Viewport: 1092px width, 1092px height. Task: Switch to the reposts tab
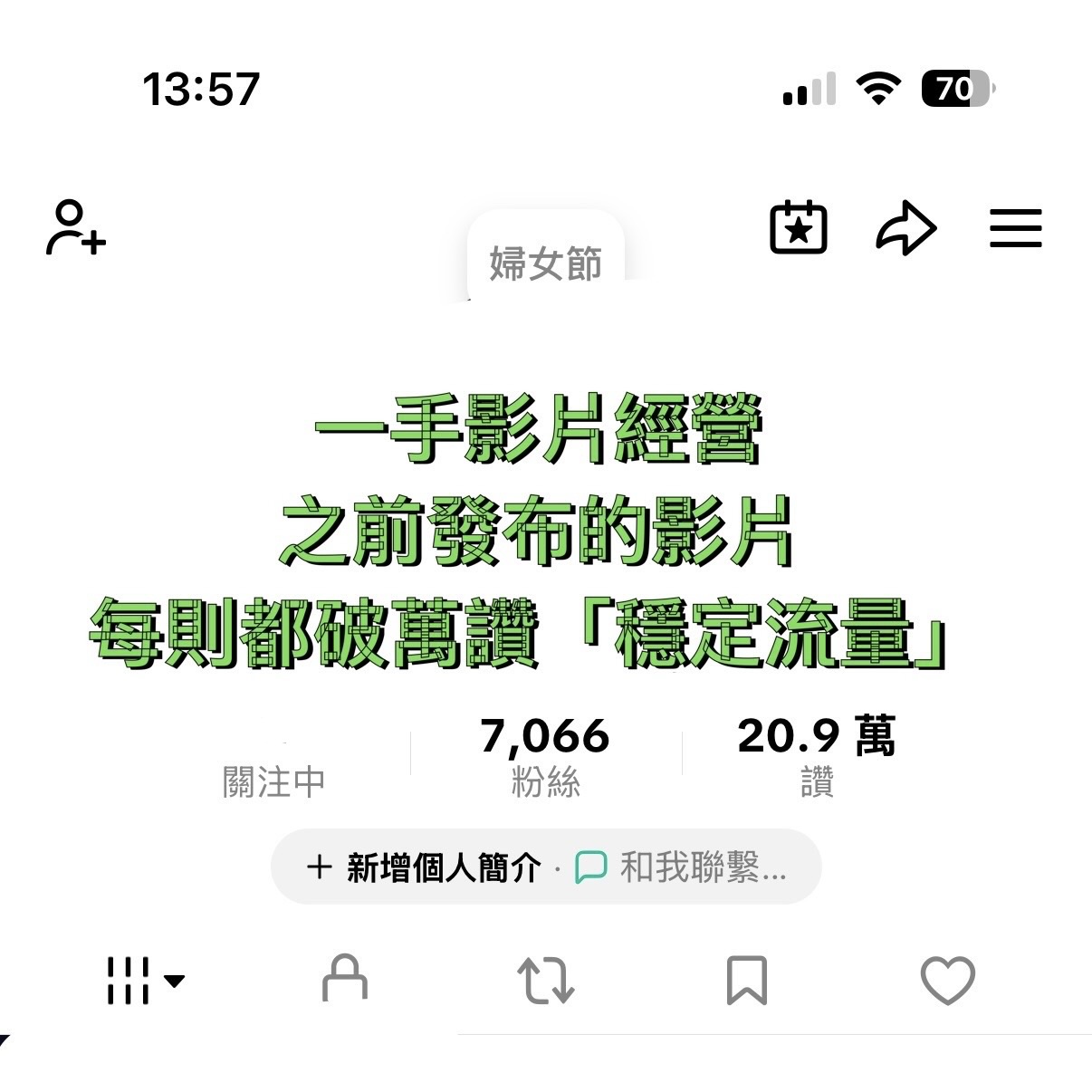[545, 981]
